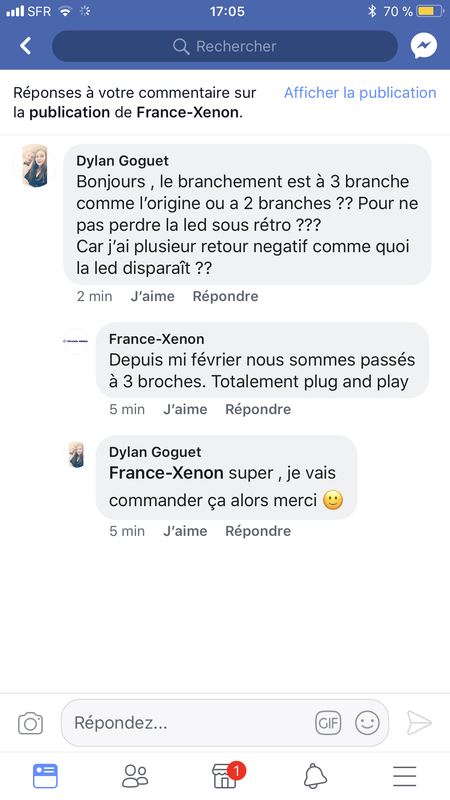Send the reply with the arrow icon
450x800 pixels.
(419, 723)
